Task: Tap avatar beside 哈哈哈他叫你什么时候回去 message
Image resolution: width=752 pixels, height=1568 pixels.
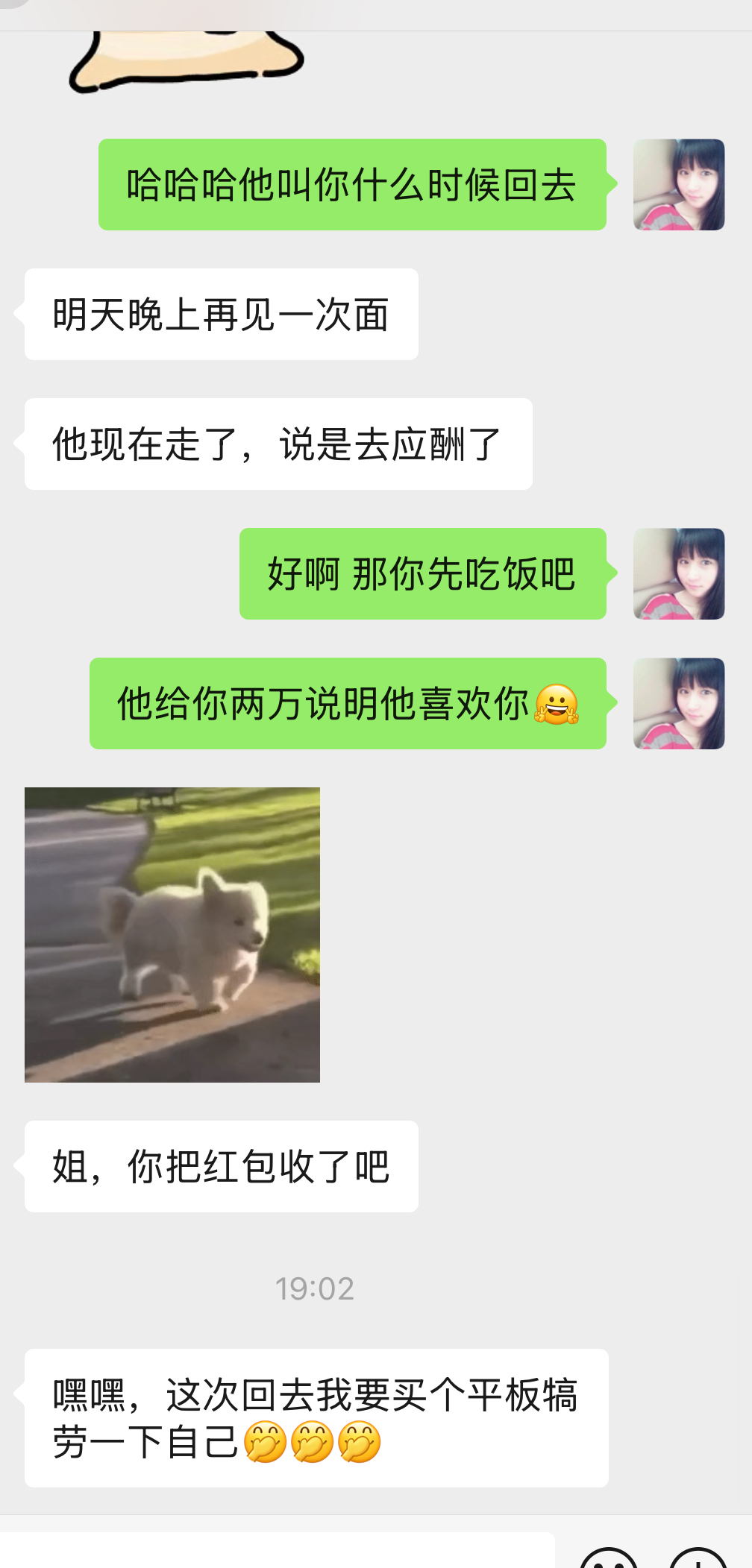Action: [x=679, y=184]
